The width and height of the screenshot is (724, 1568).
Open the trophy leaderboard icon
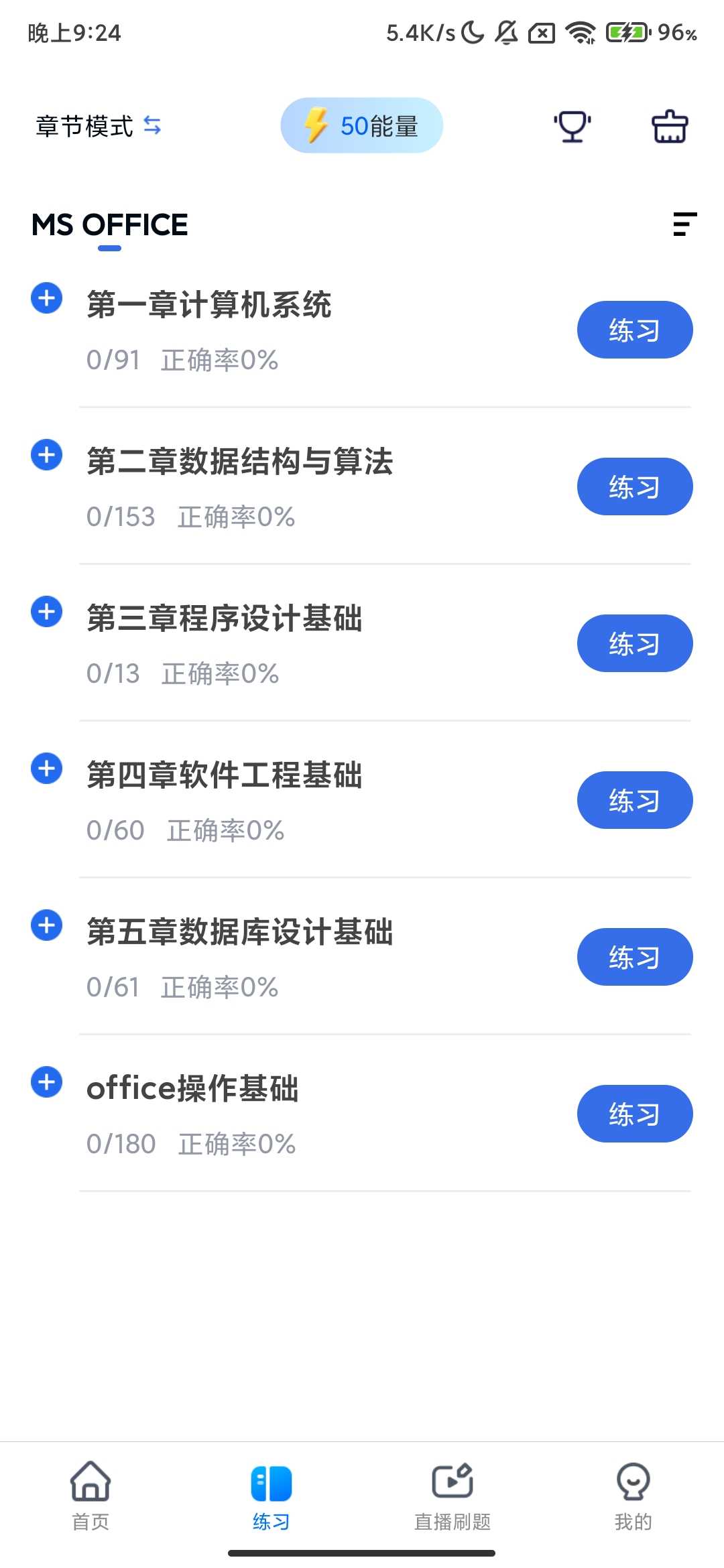pyautogui.click(x=572, y=126)
